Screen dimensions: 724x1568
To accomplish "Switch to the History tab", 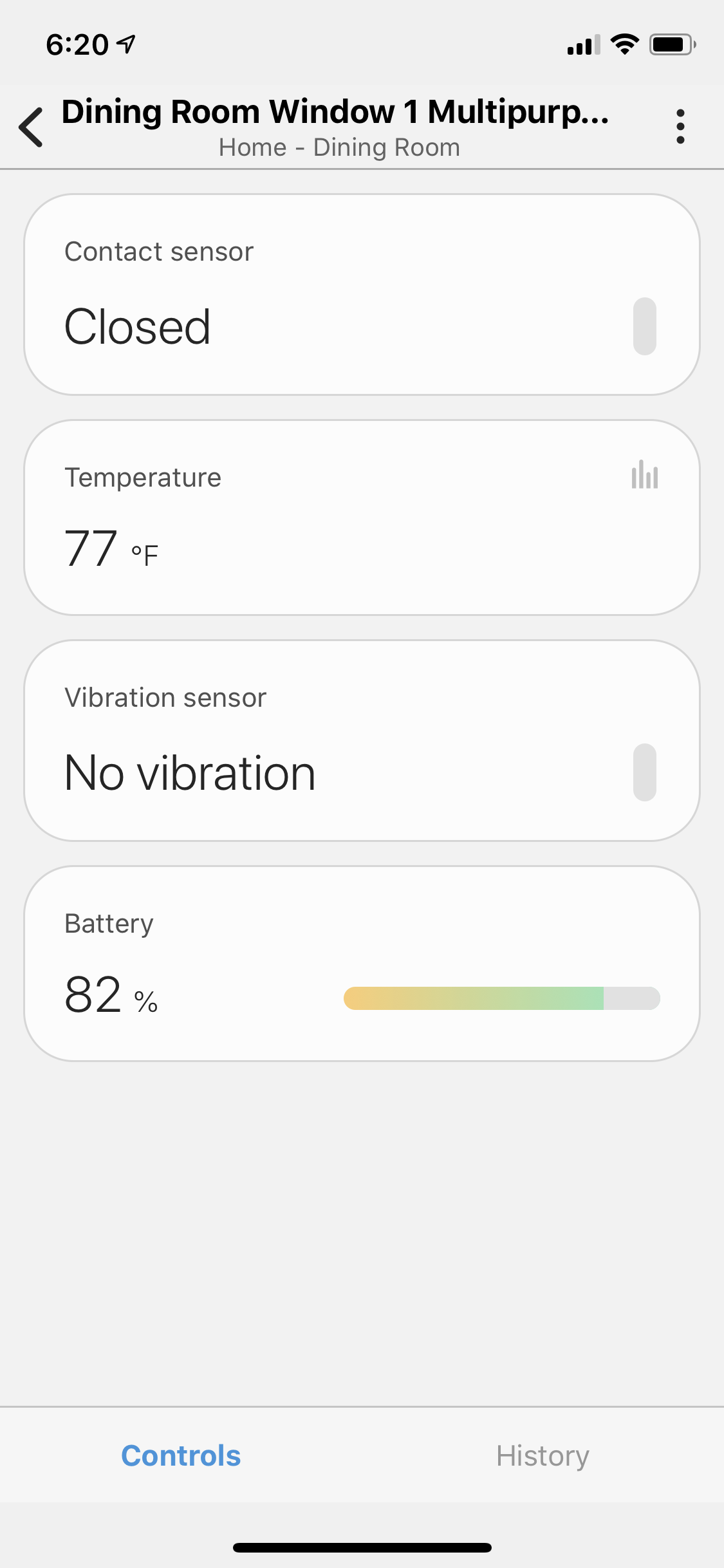I will click(543, 1455).
